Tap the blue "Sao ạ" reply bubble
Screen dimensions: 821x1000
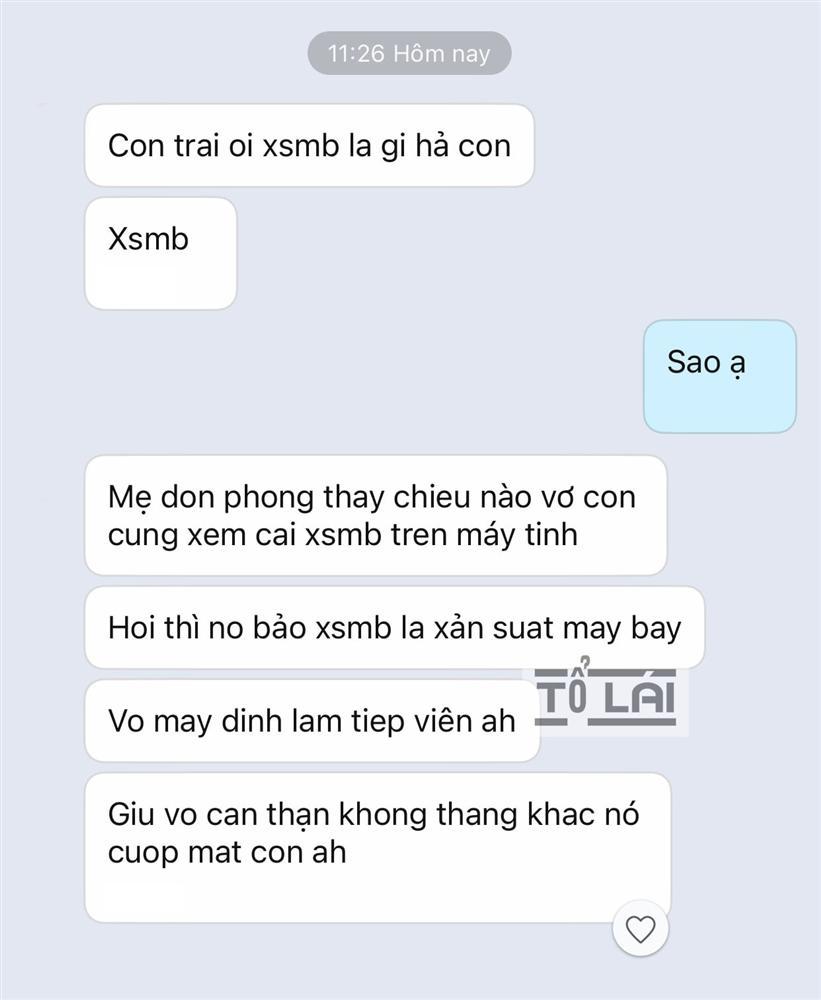coord(718,375)
